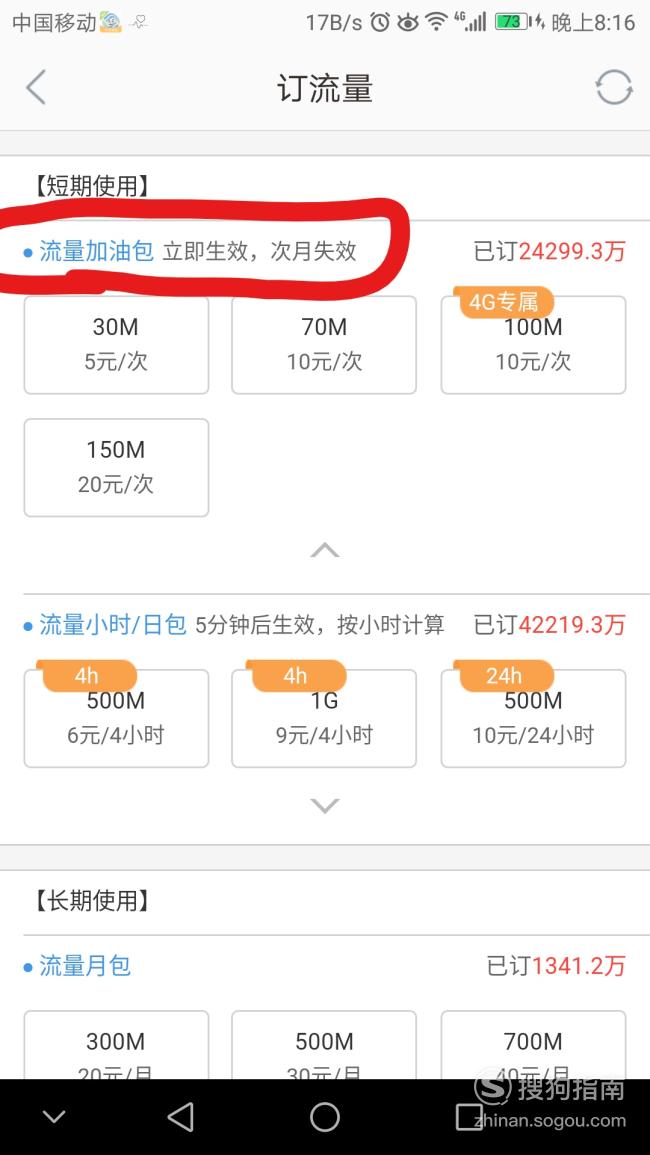The image size is (650, 1155).
Task: Tap the system back triangle button
Action: [x=181, y=1117]
